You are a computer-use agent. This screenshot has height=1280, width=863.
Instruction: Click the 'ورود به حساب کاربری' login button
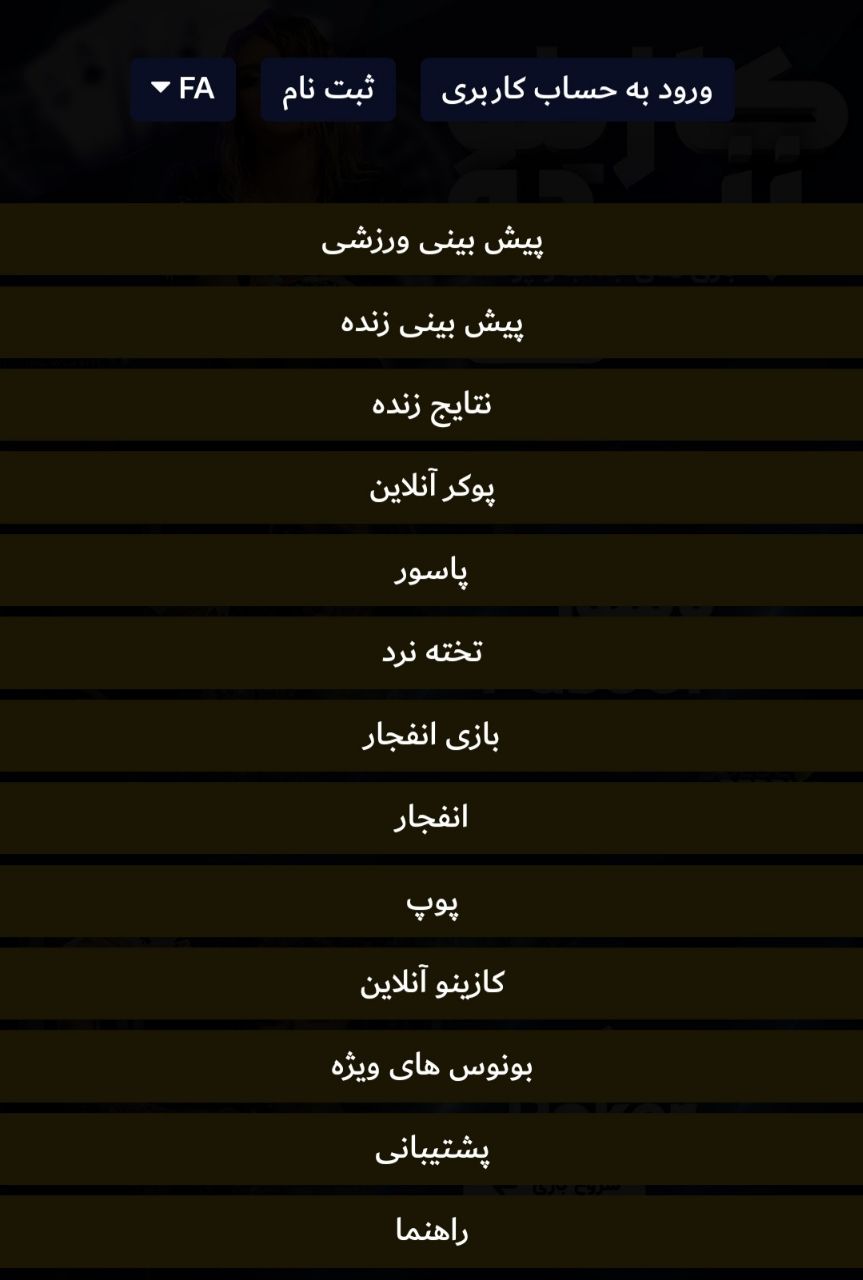pyautogui.click(x=577, y=89)
